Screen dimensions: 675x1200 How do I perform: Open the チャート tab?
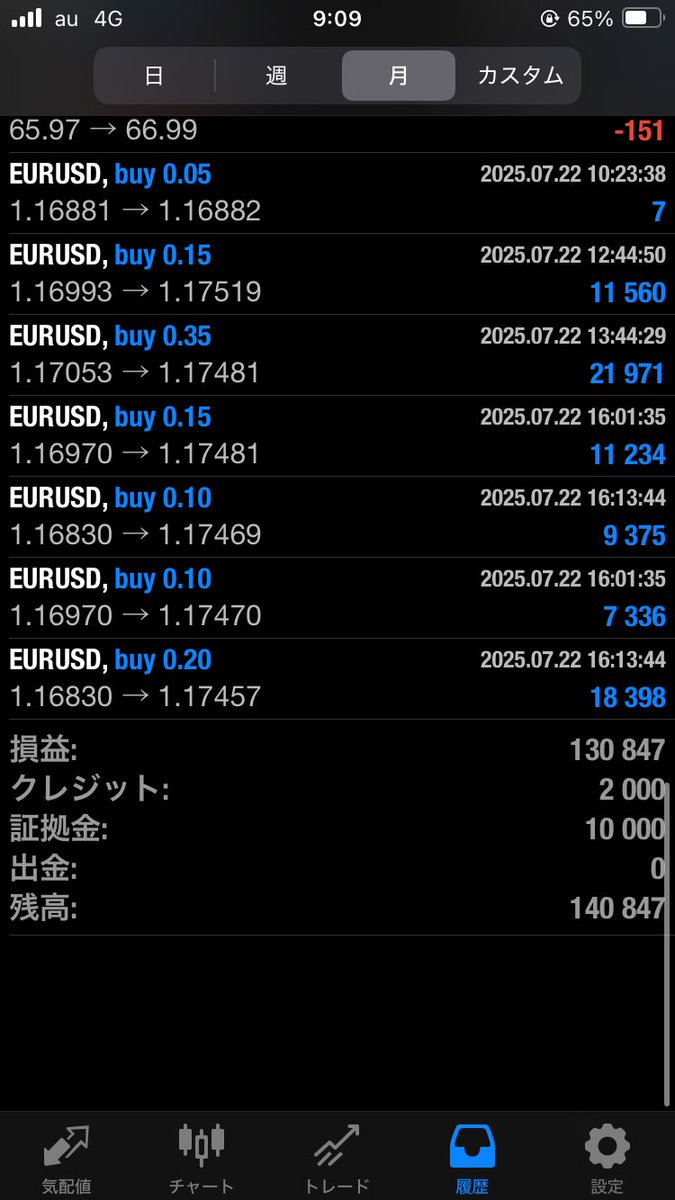201,1158
